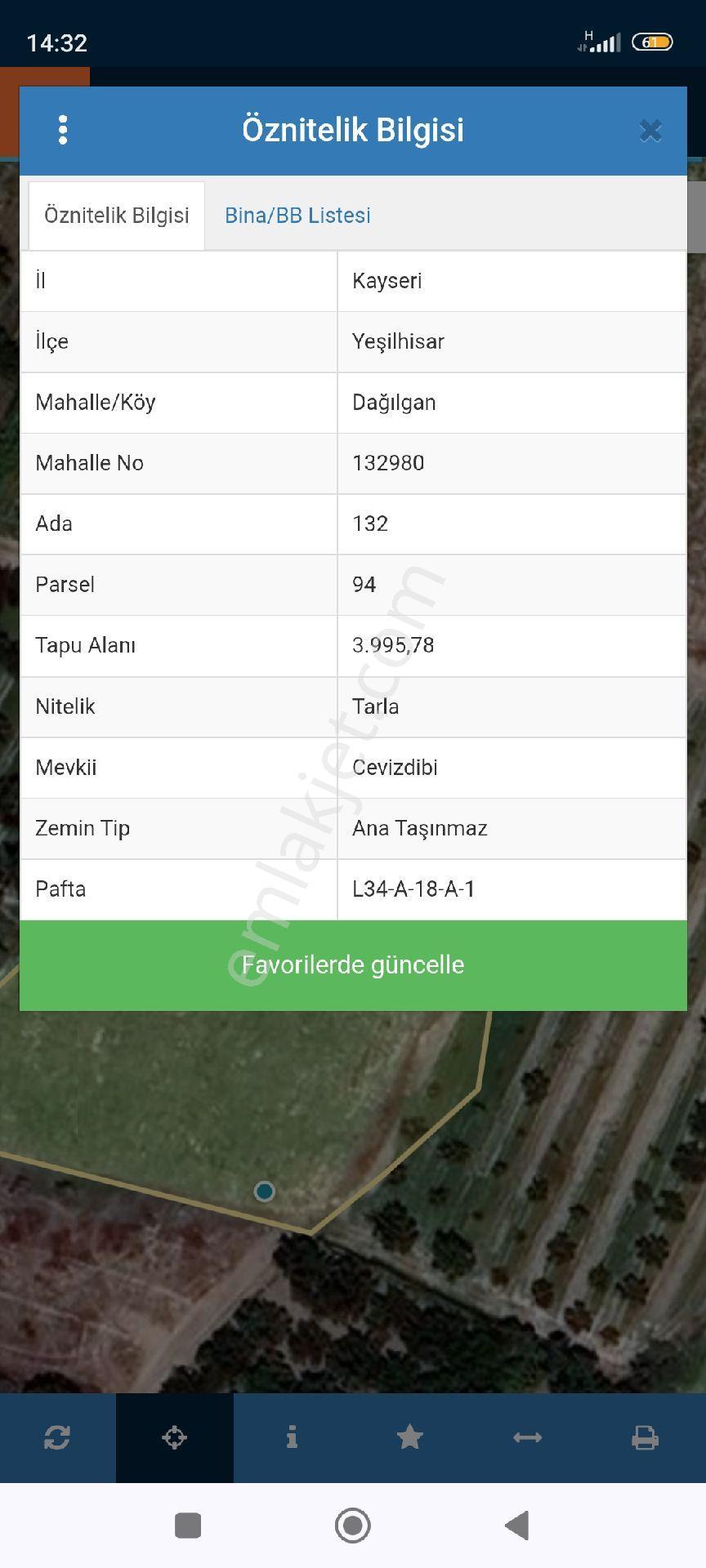The height and width of the screenshot is (1568, 706).
Task: Open favorites star in toolbar
Action: 409,1437
